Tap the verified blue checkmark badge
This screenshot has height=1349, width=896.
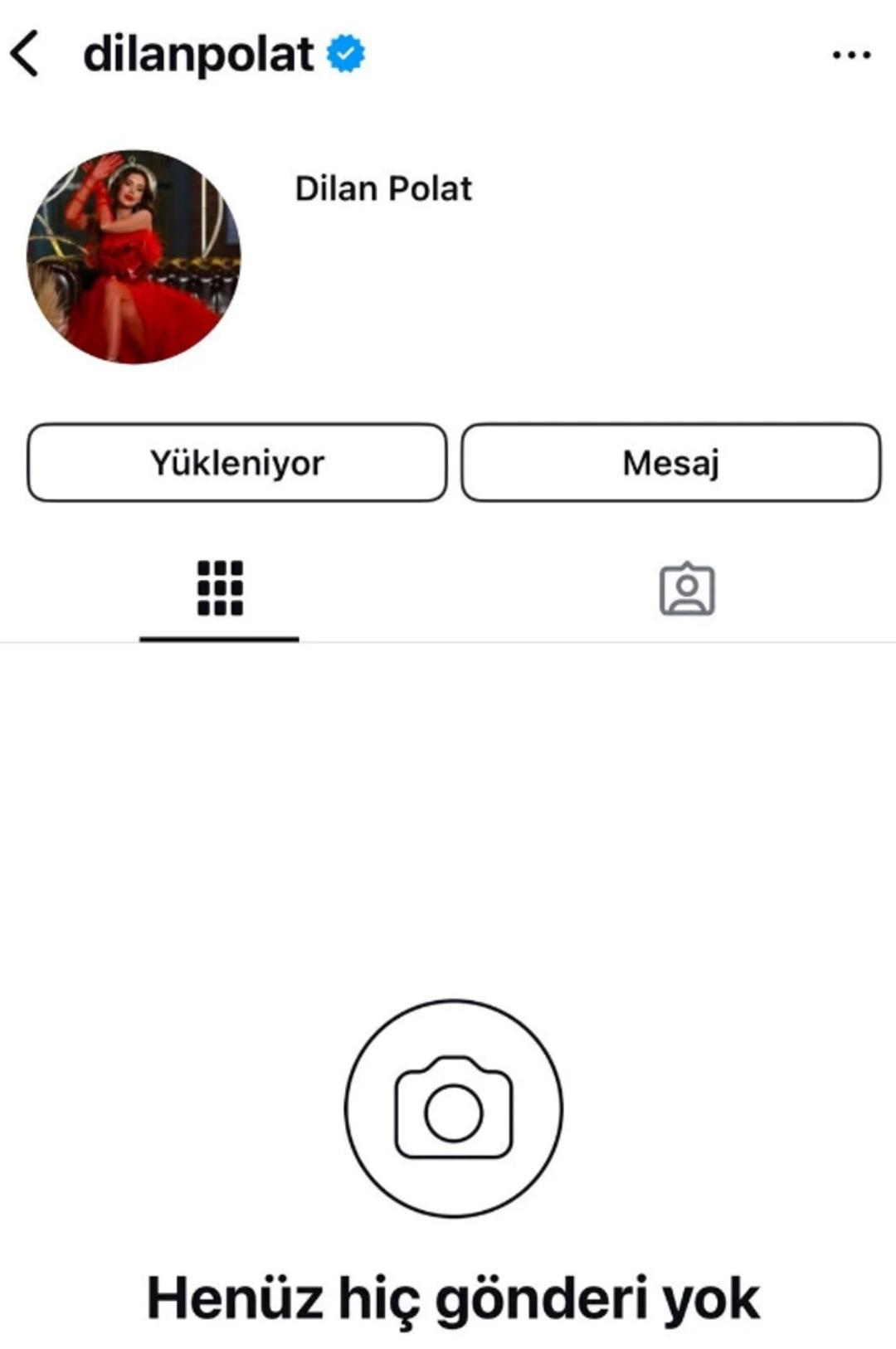(x=347, y=53)
